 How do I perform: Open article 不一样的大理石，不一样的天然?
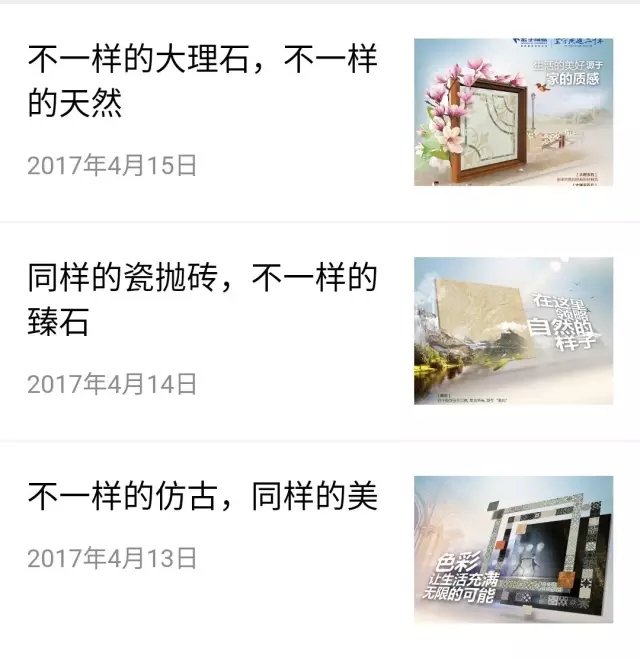202,81
